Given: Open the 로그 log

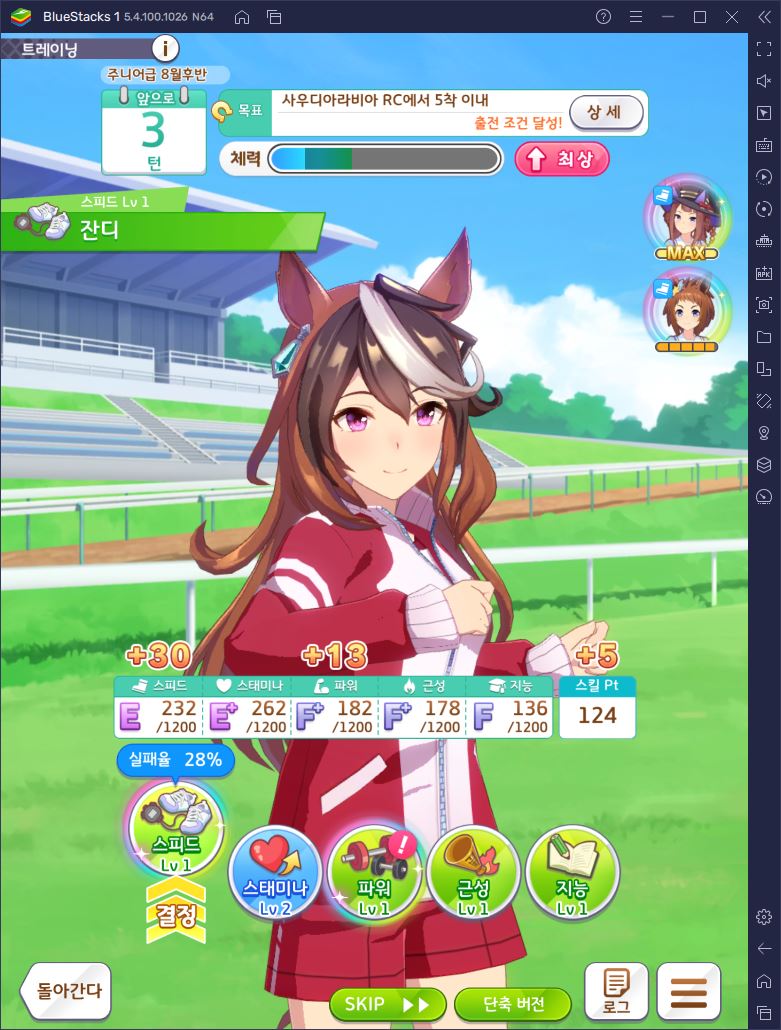Looking at the screenshot, I should (616, 991).
